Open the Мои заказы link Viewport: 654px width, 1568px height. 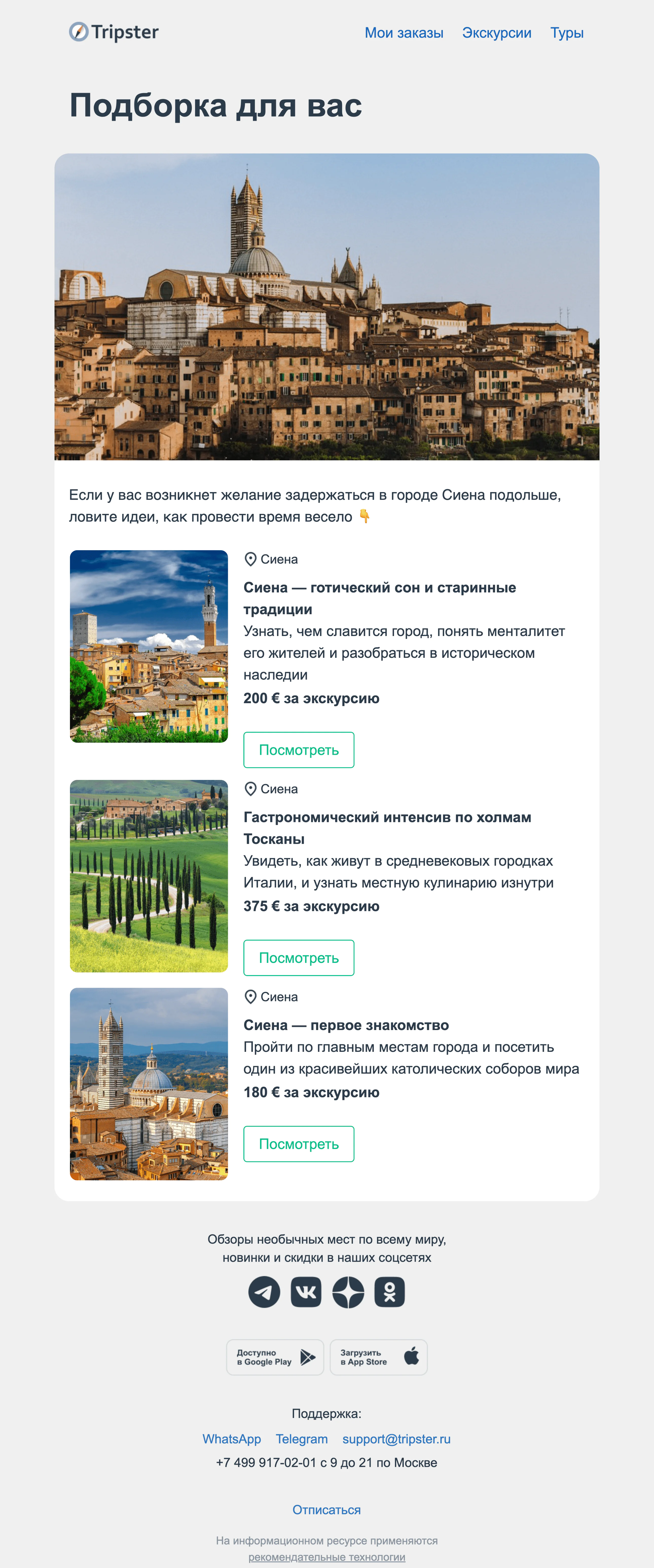coord(404,33)
